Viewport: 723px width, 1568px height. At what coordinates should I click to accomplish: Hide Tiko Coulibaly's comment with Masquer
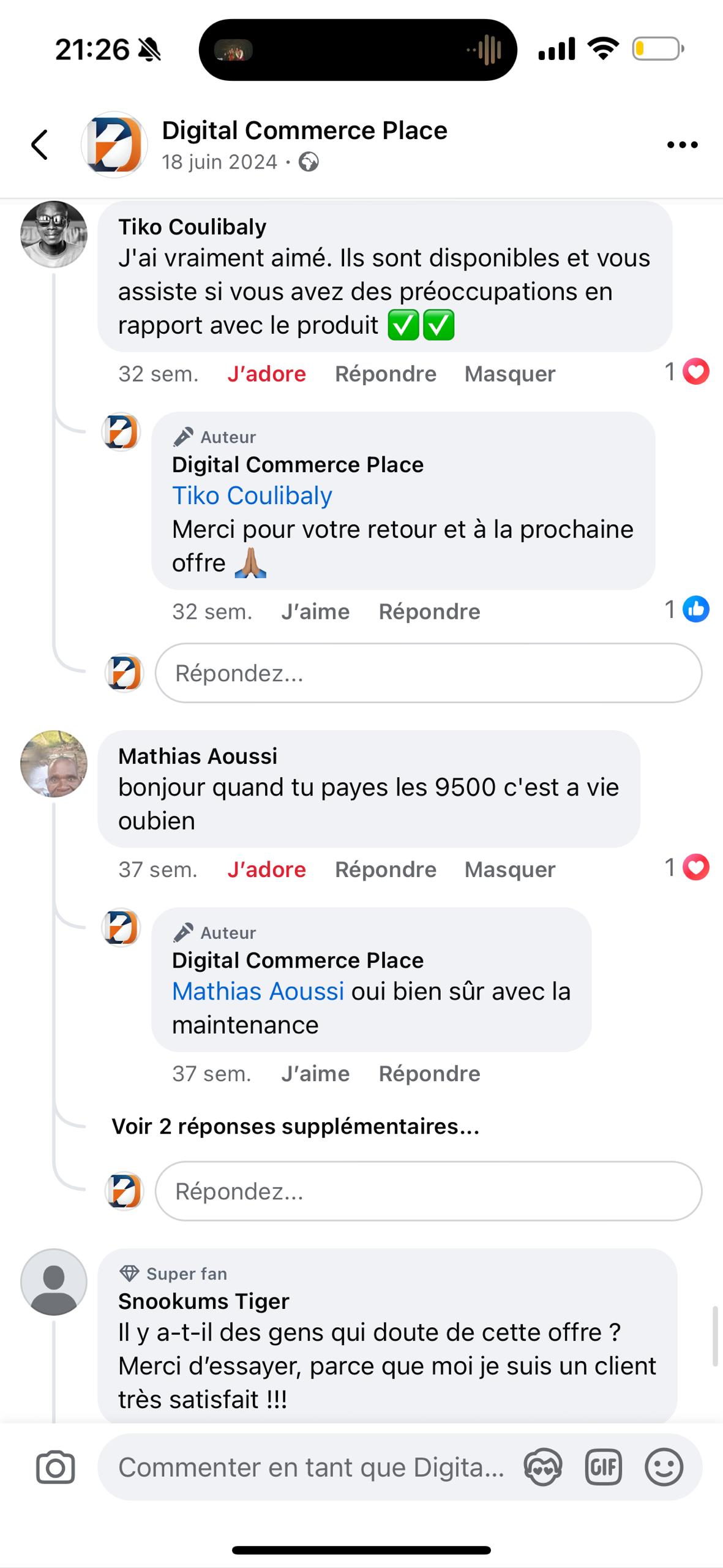[x=510, y=374]
